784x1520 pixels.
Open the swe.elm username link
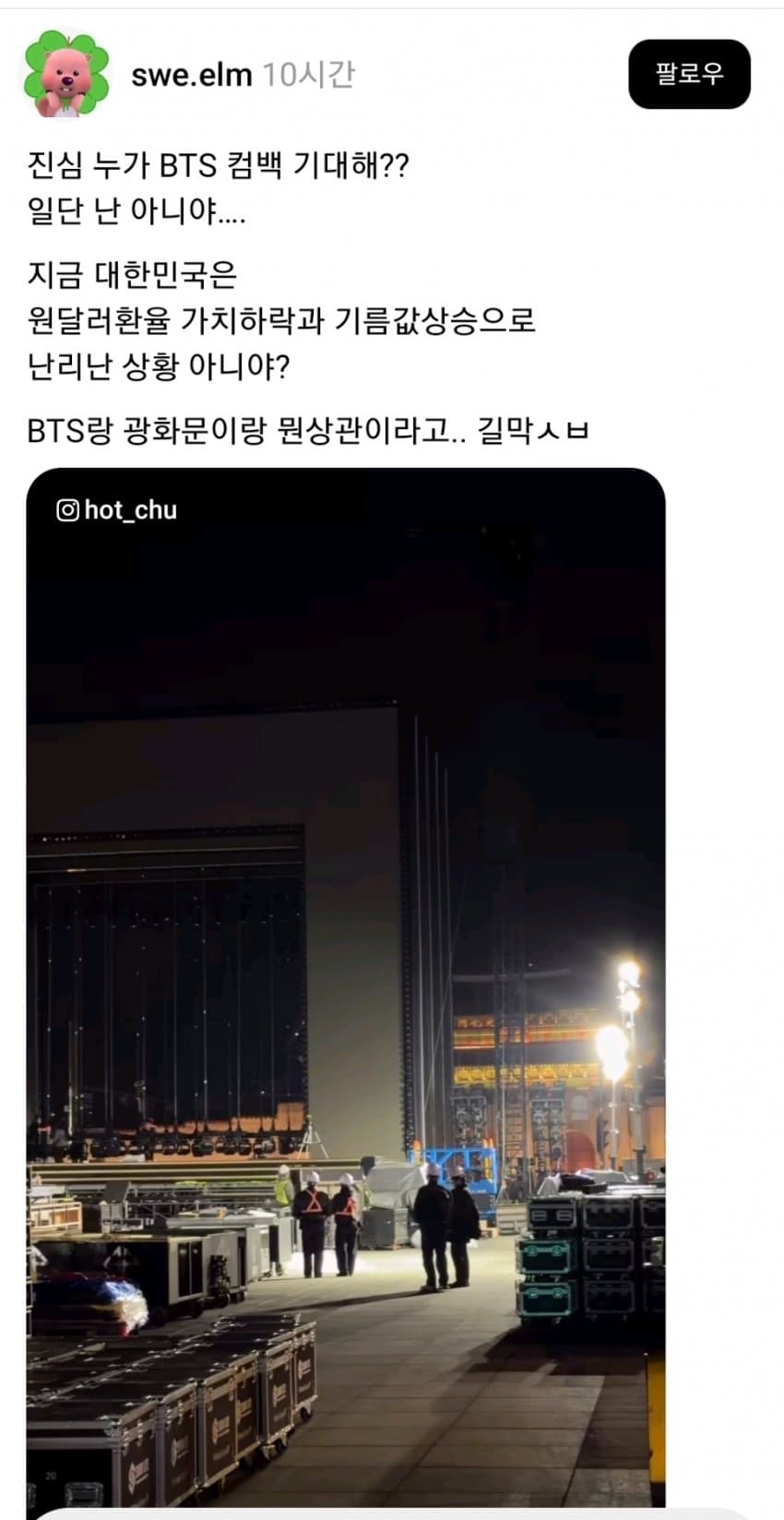tap(191, 75)
